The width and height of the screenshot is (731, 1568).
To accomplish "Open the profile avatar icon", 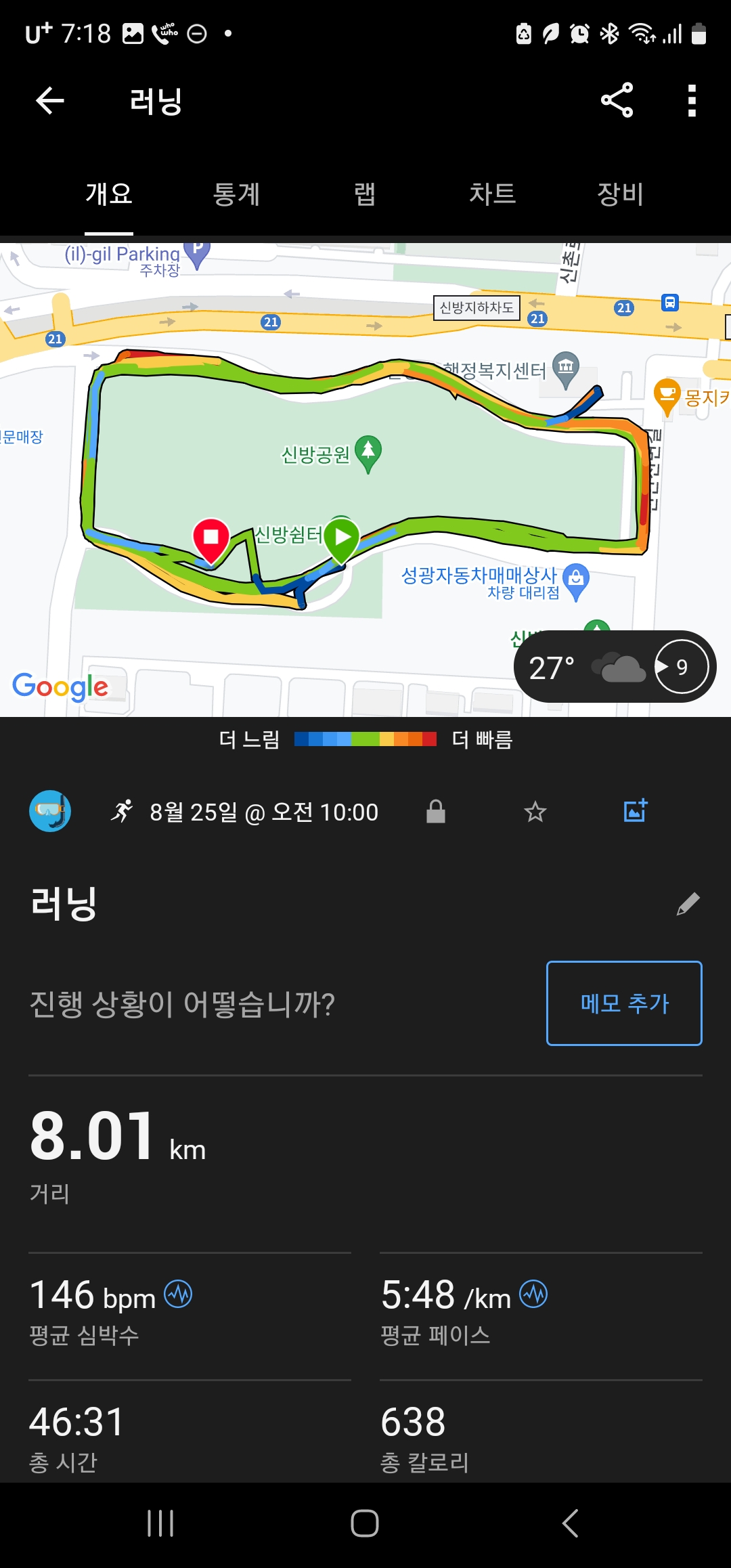I will pyautogui.click(x=50, y=811).
